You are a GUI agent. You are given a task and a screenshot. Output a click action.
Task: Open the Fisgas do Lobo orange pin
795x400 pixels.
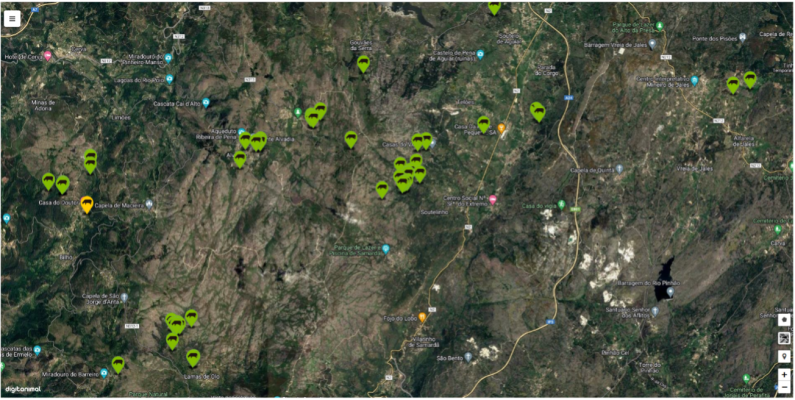pos(423,317)
